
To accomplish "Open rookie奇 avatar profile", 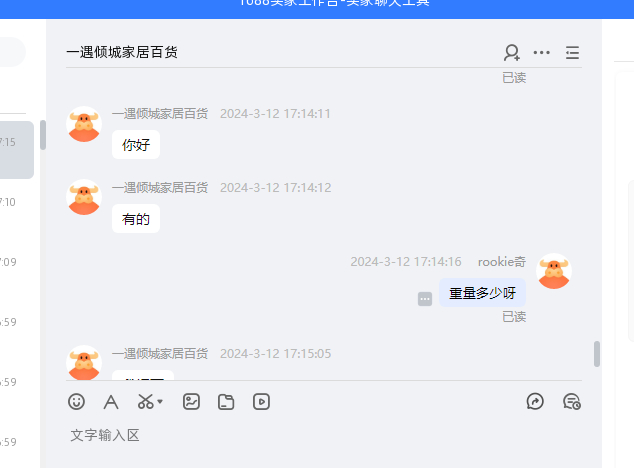I will tap(554, 272).
